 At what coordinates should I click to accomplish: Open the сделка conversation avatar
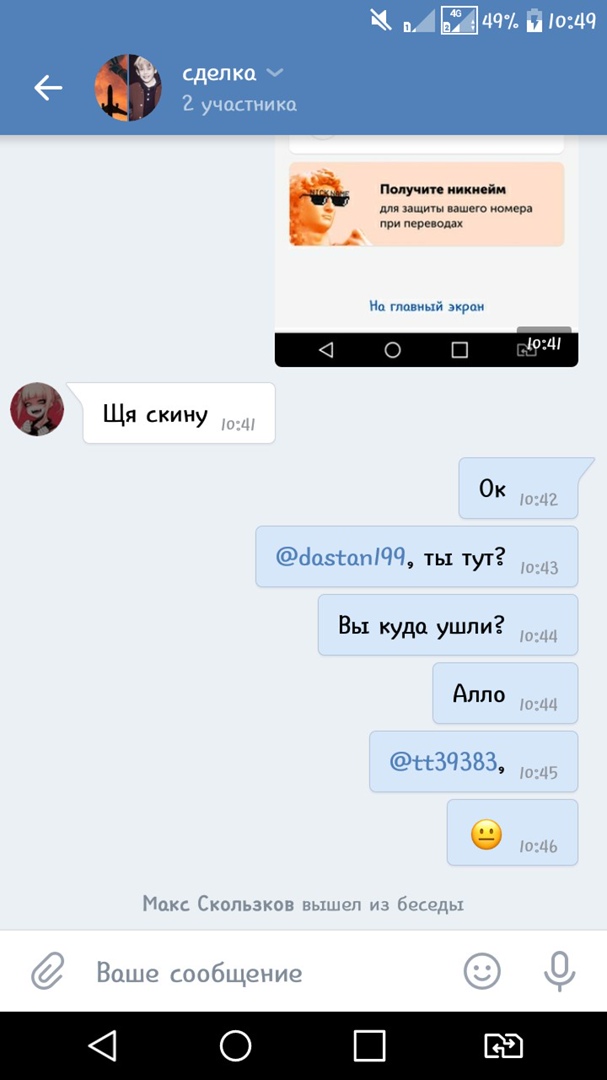[x=128, y=88]
